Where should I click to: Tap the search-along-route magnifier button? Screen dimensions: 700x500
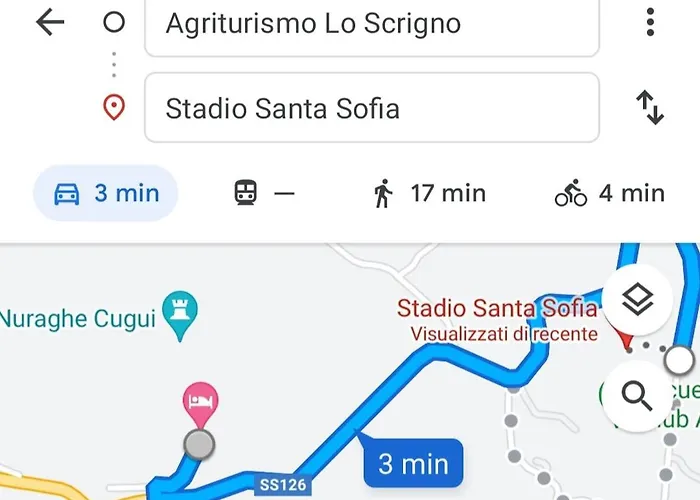637,396
